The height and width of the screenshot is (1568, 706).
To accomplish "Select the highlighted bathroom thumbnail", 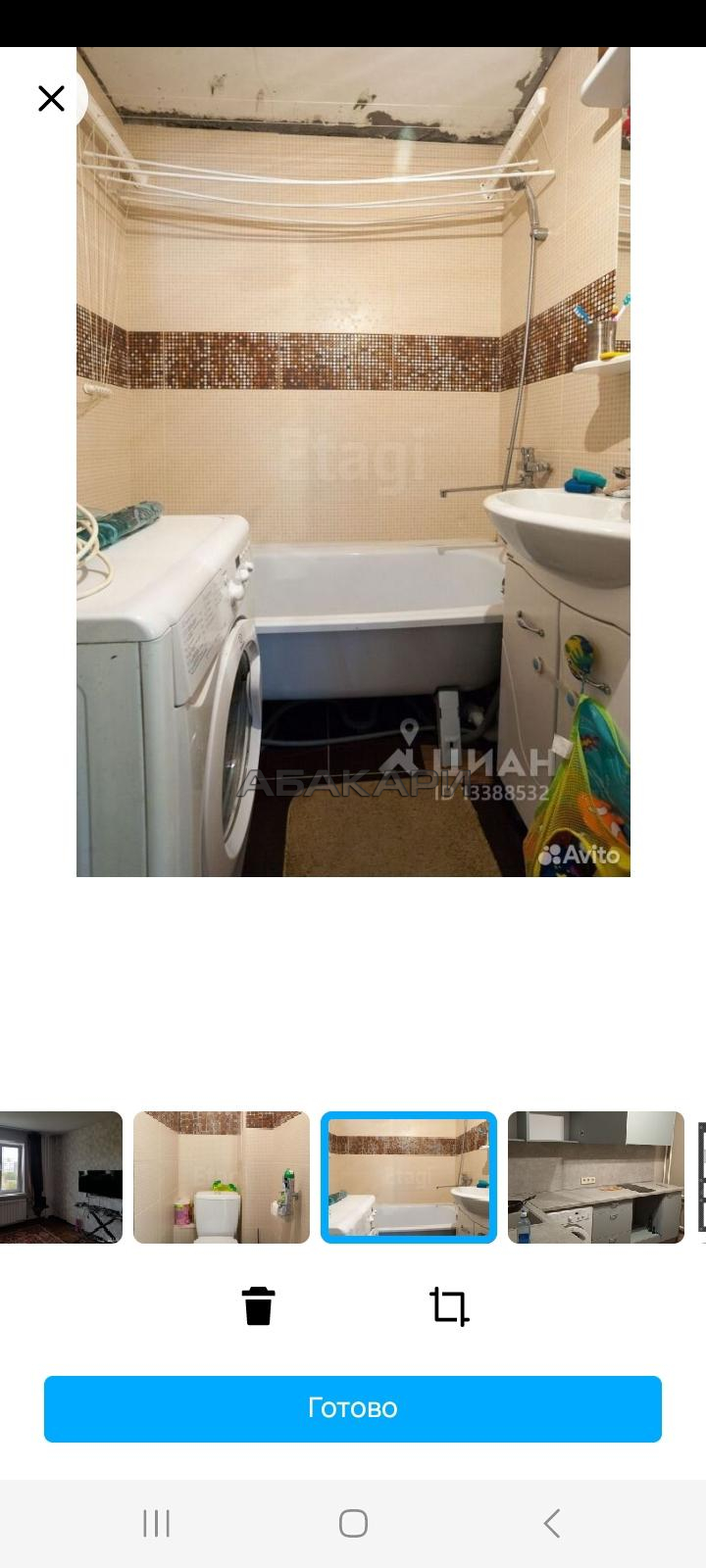I will point(409,1177).
